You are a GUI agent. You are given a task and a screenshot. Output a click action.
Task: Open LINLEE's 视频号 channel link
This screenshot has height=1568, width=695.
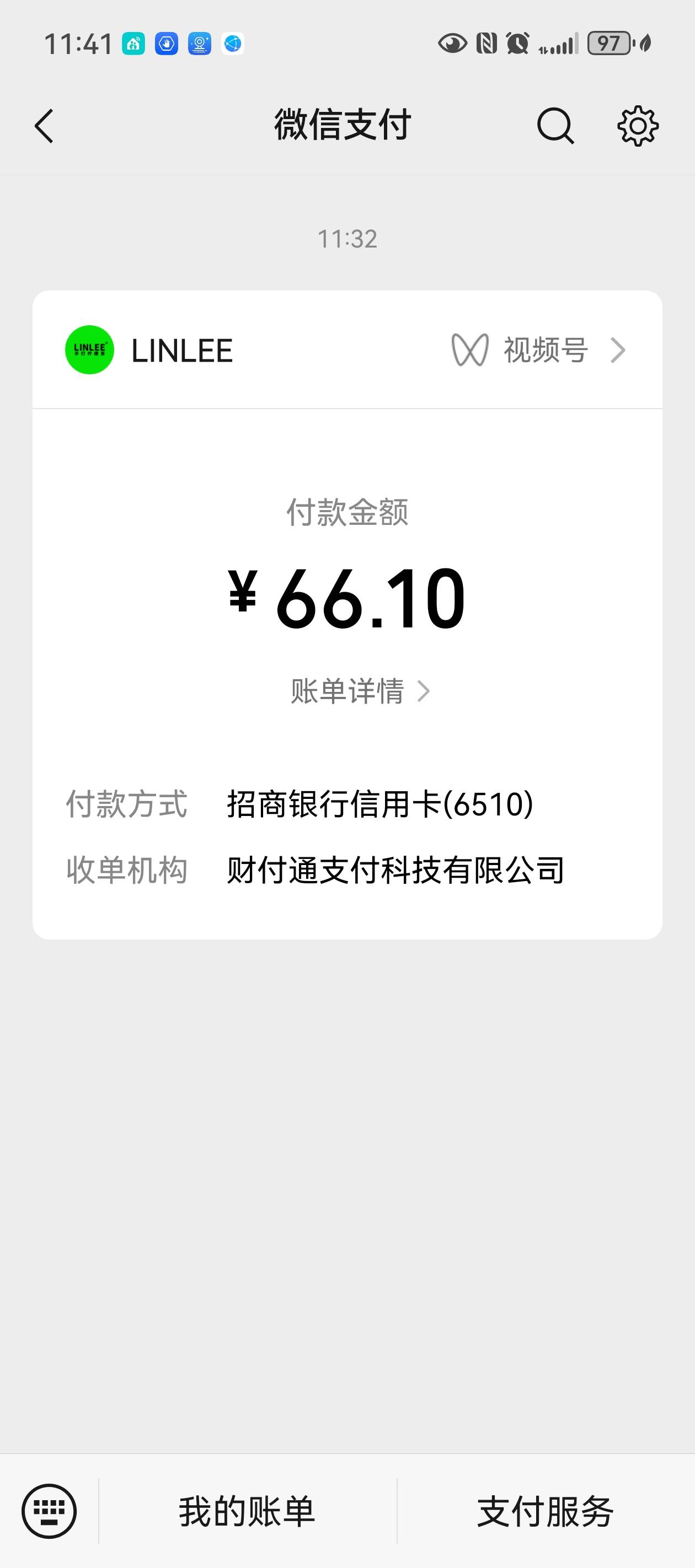point(538,350)
